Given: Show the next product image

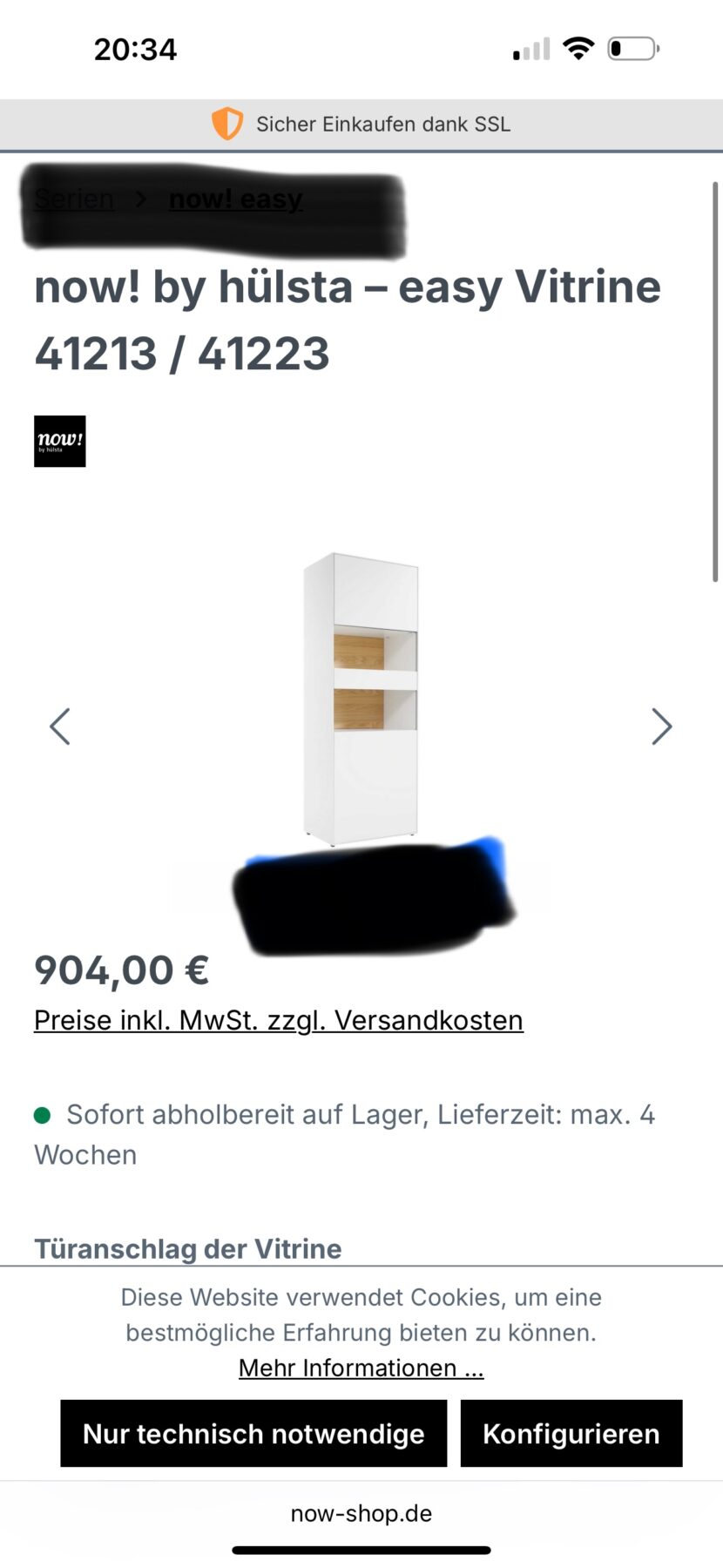Looking at the screenshot, I should click(x=662, y=727).
